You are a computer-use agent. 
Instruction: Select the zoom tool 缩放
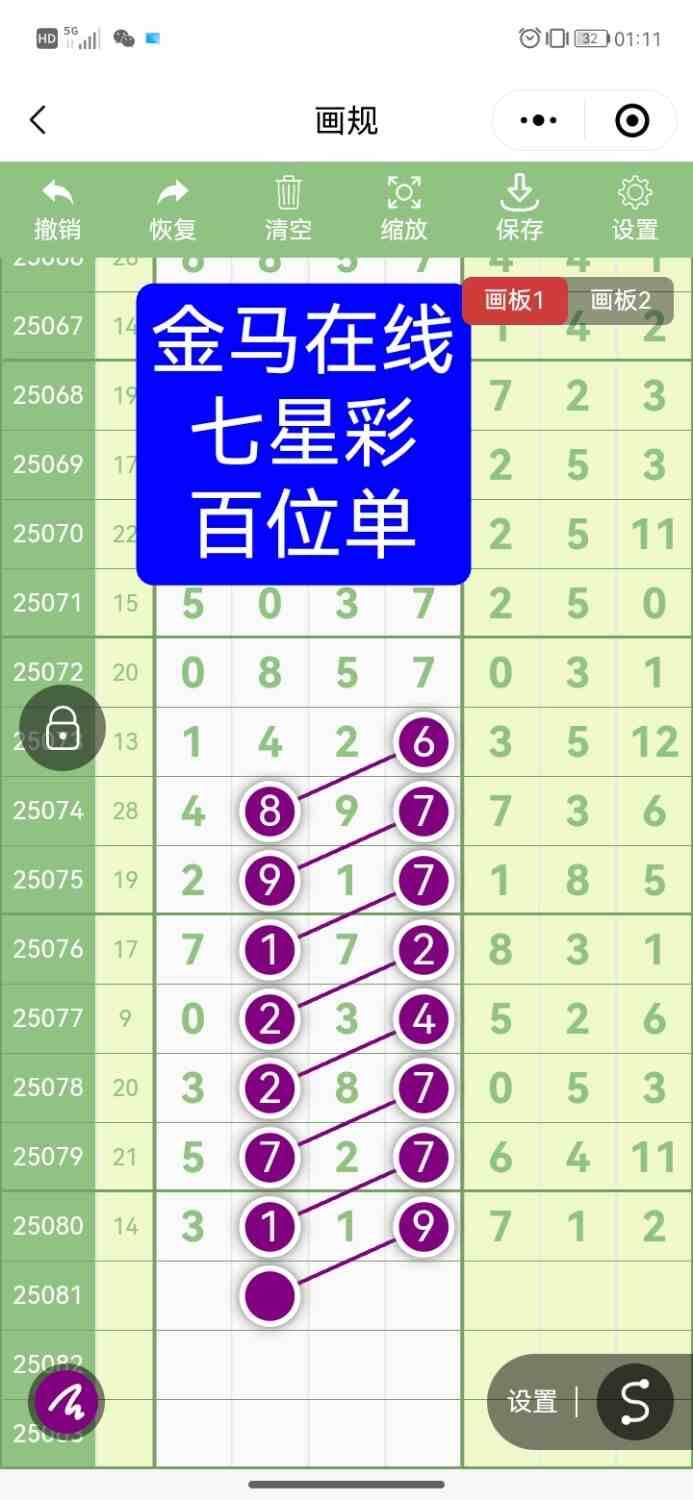click(404, 209)
